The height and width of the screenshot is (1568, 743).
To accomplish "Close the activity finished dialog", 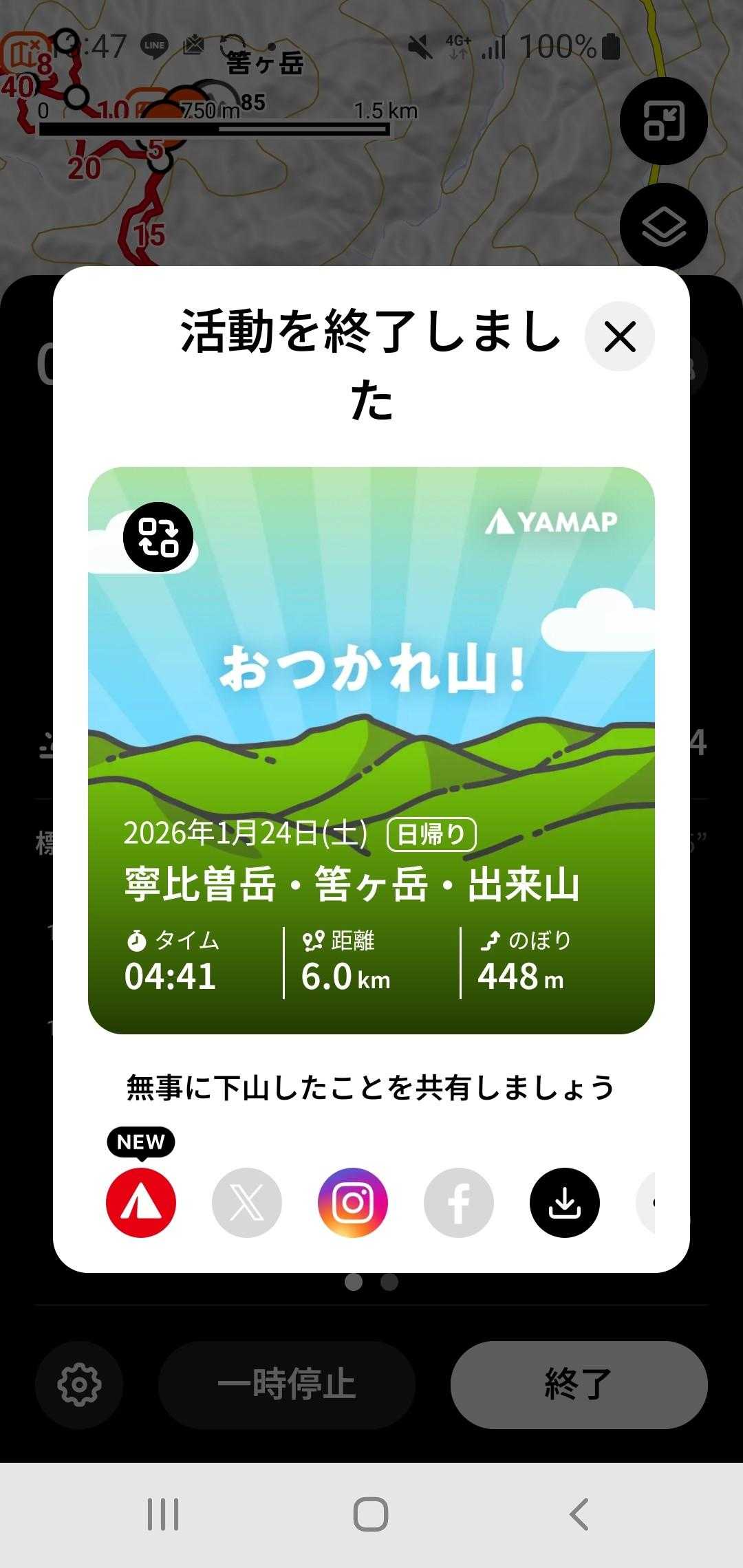I will [619, 337].
